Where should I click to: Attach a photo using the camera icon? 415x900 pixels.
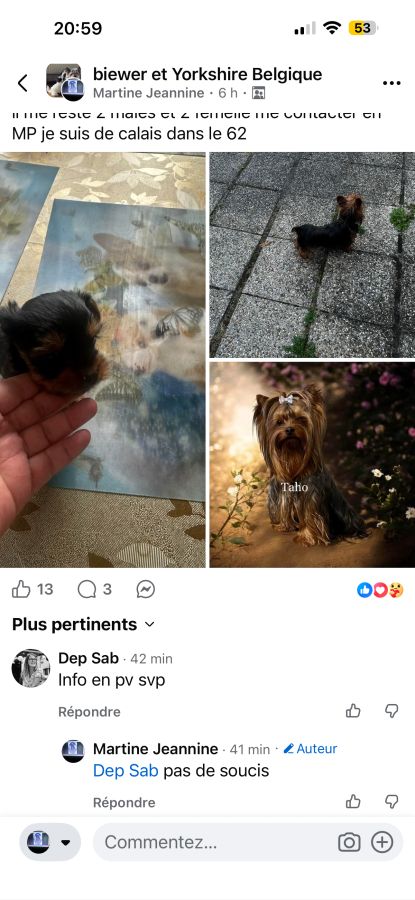click(349, 842)
